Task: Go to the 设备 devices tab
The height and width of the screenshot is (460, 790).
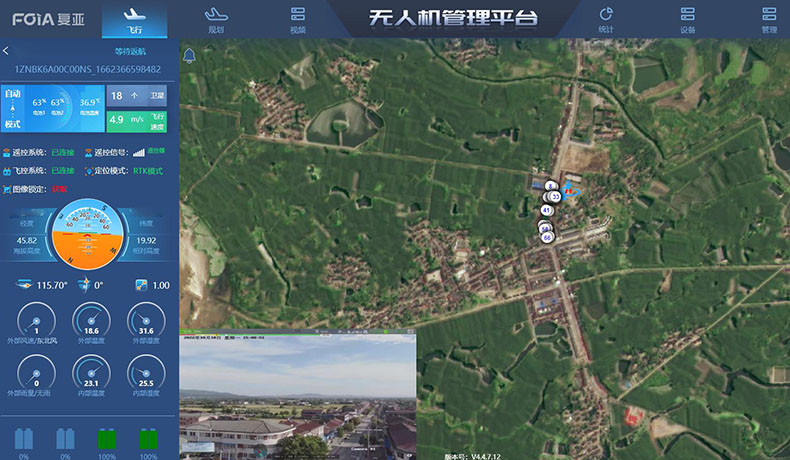Action: [x=687, y=19]
